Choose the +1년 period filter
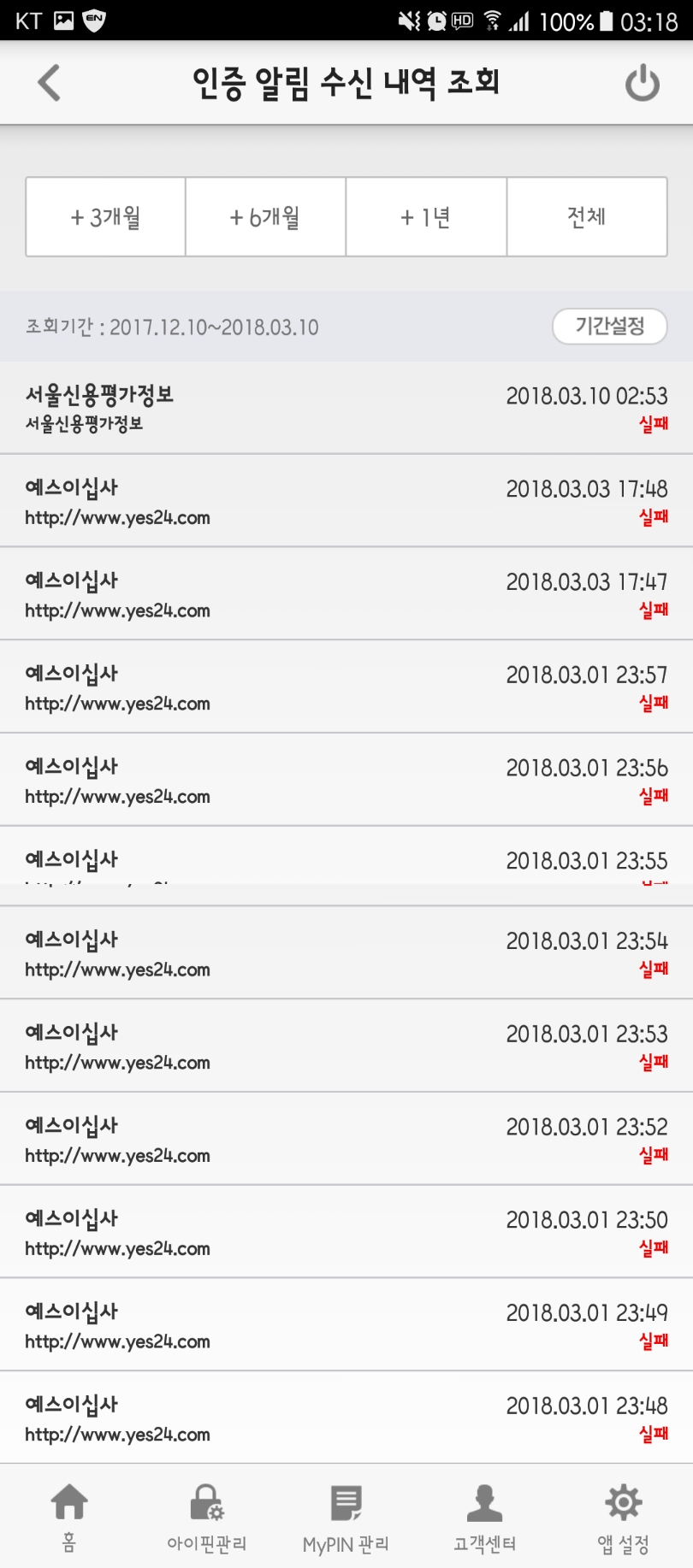This screenshot has height=1568, width=693. pyautogui.click(x=426, y=217)
